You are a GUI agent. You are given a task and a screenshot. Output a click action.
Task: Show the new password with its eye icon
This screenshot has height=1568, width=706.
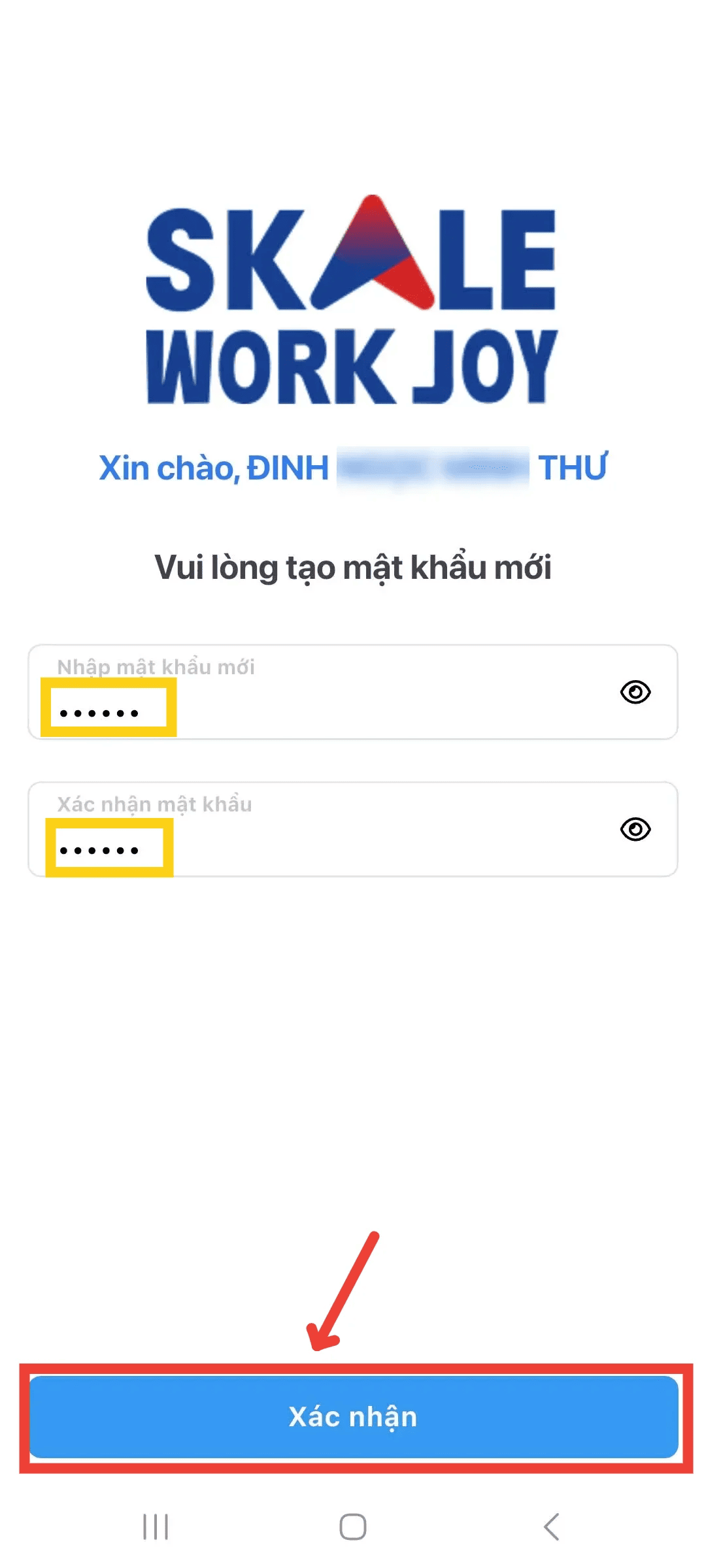click(635, 692)
